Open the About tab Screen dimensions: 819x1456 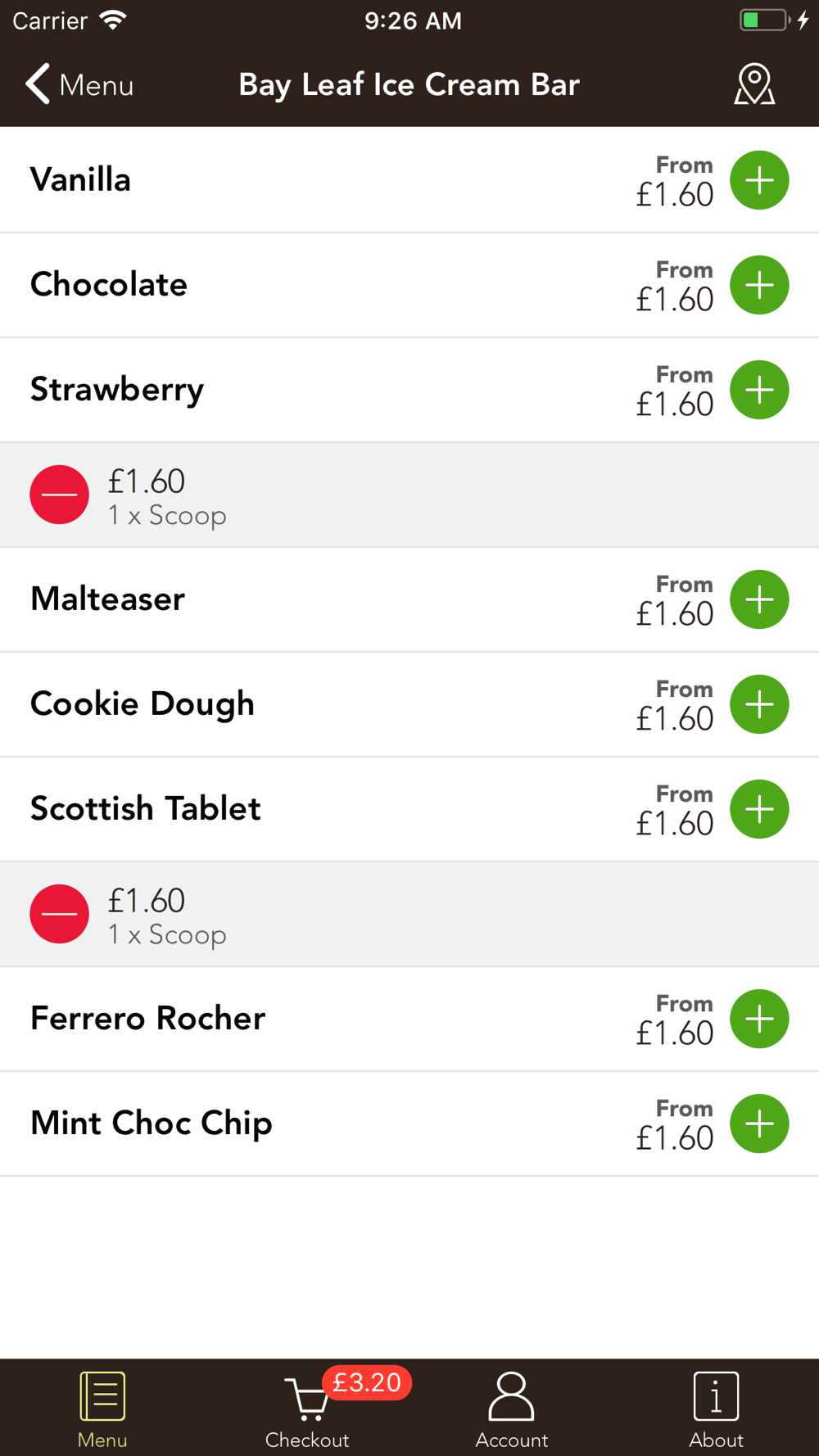[717, 1409]
